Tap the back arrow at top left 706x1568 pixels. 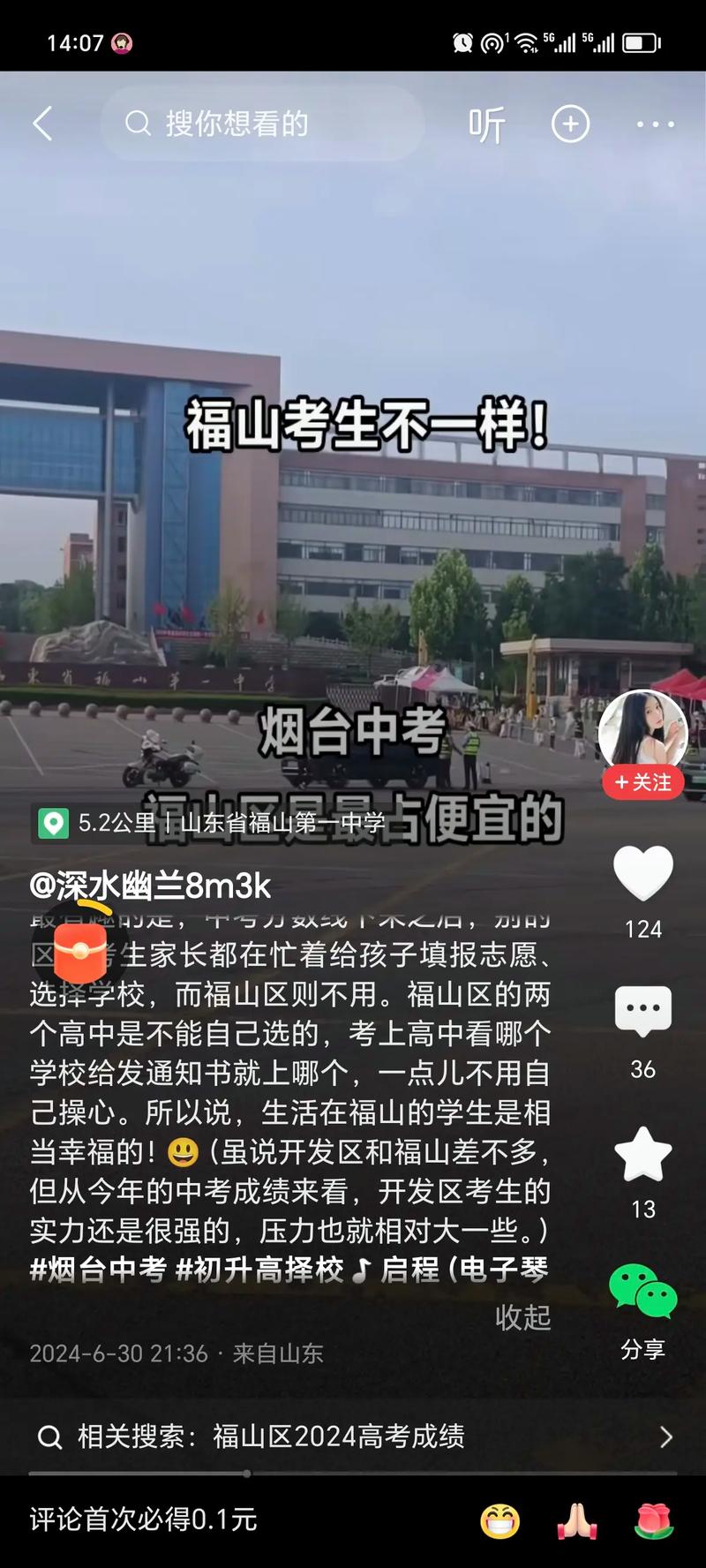coord(44,124)
